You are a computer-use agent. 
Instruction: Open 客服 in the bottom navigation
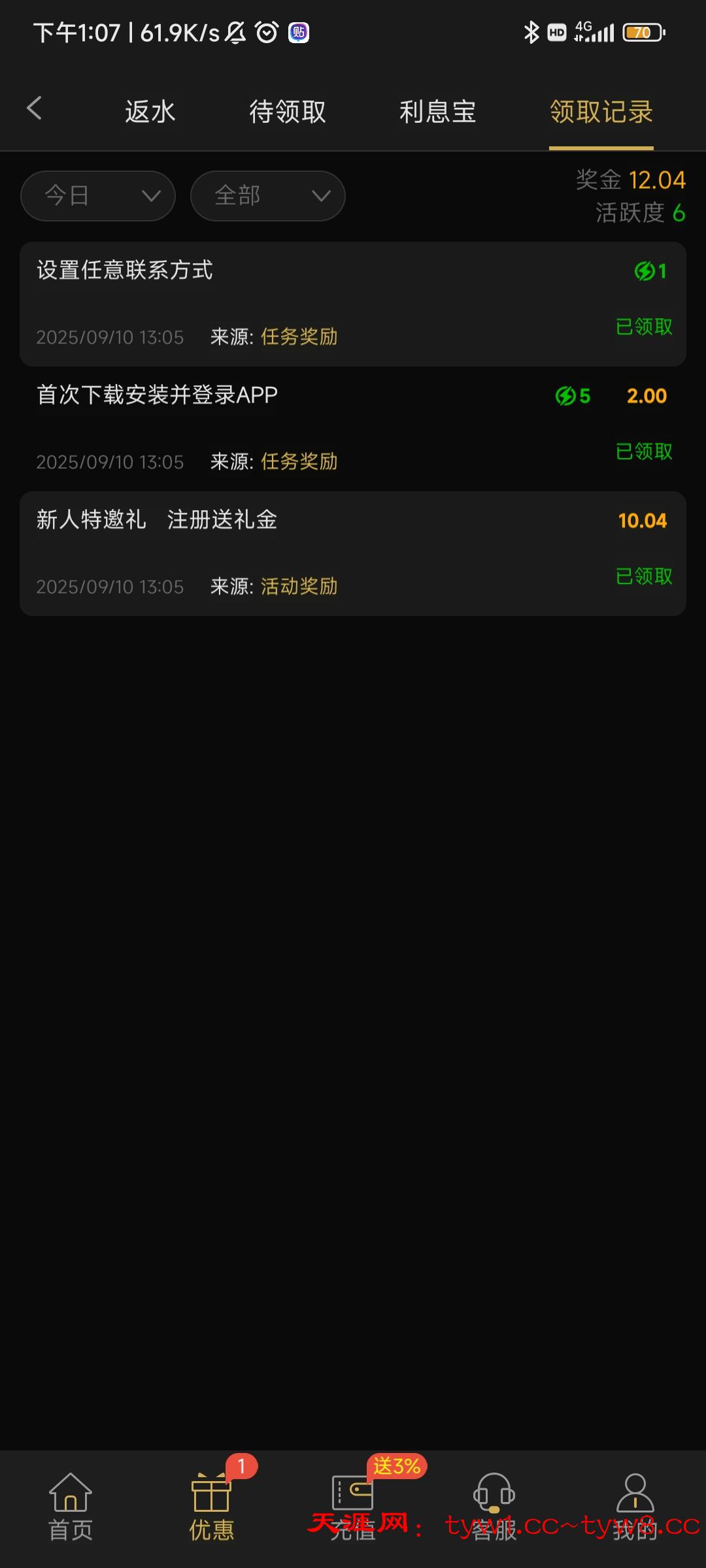click(494, 1507)
